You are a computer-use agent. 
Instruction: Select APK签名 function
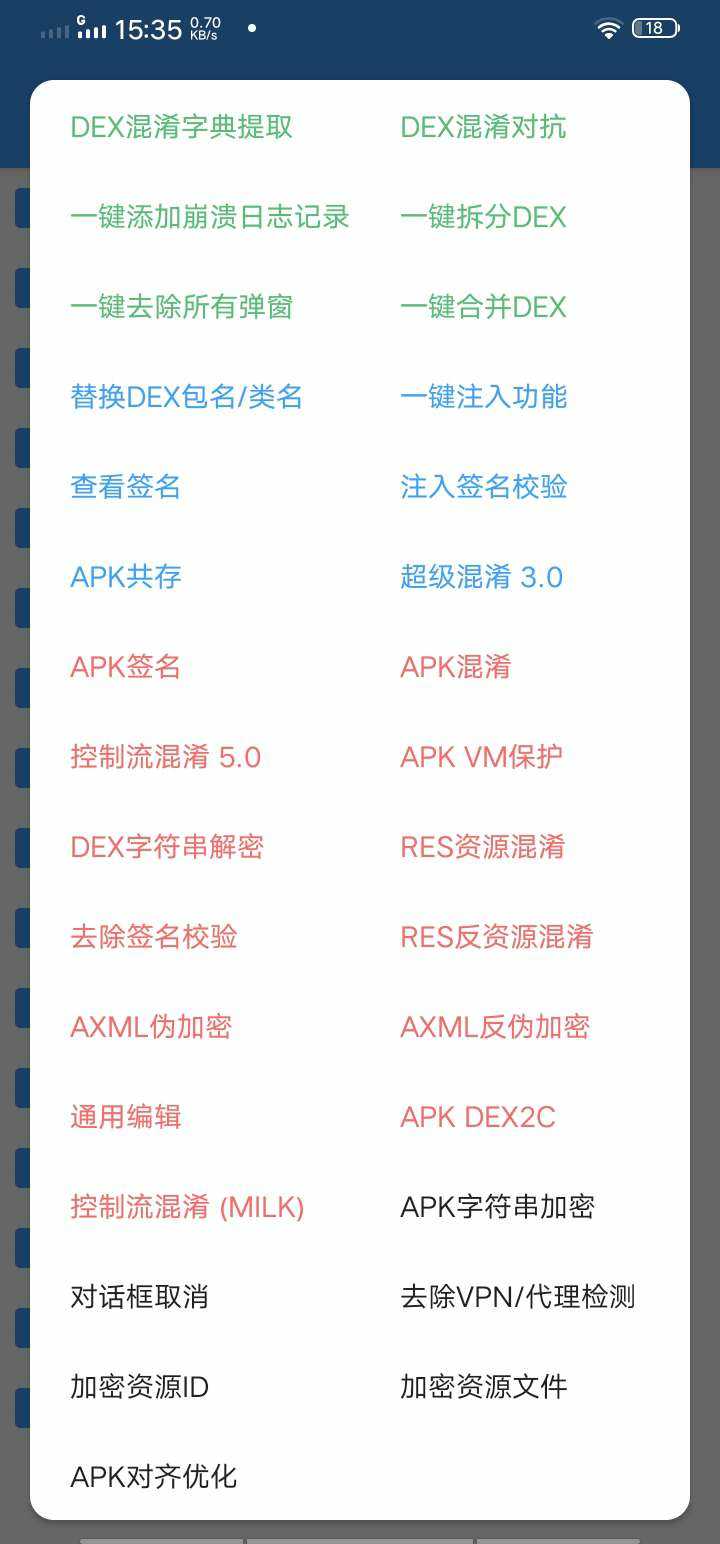(125, 667)
